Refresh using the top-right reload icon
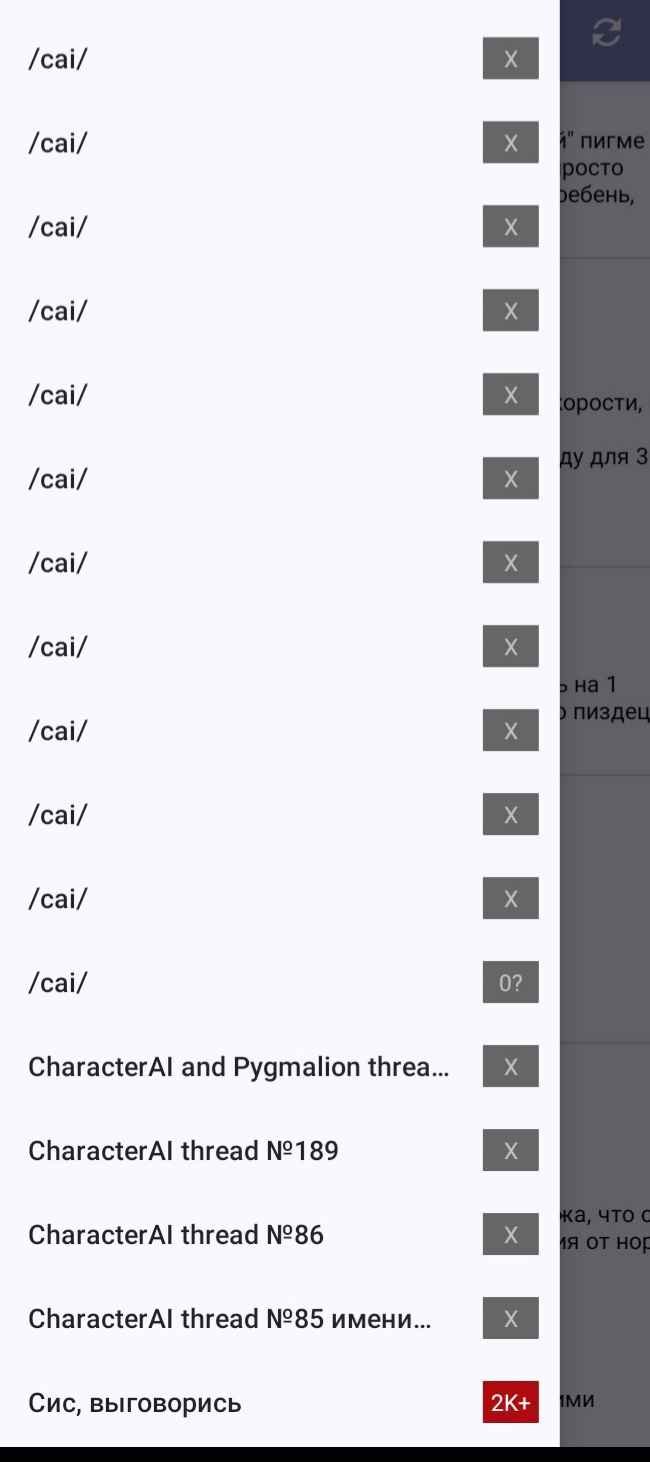Viewport: 650px width, 1462px height. coord(606,33)
